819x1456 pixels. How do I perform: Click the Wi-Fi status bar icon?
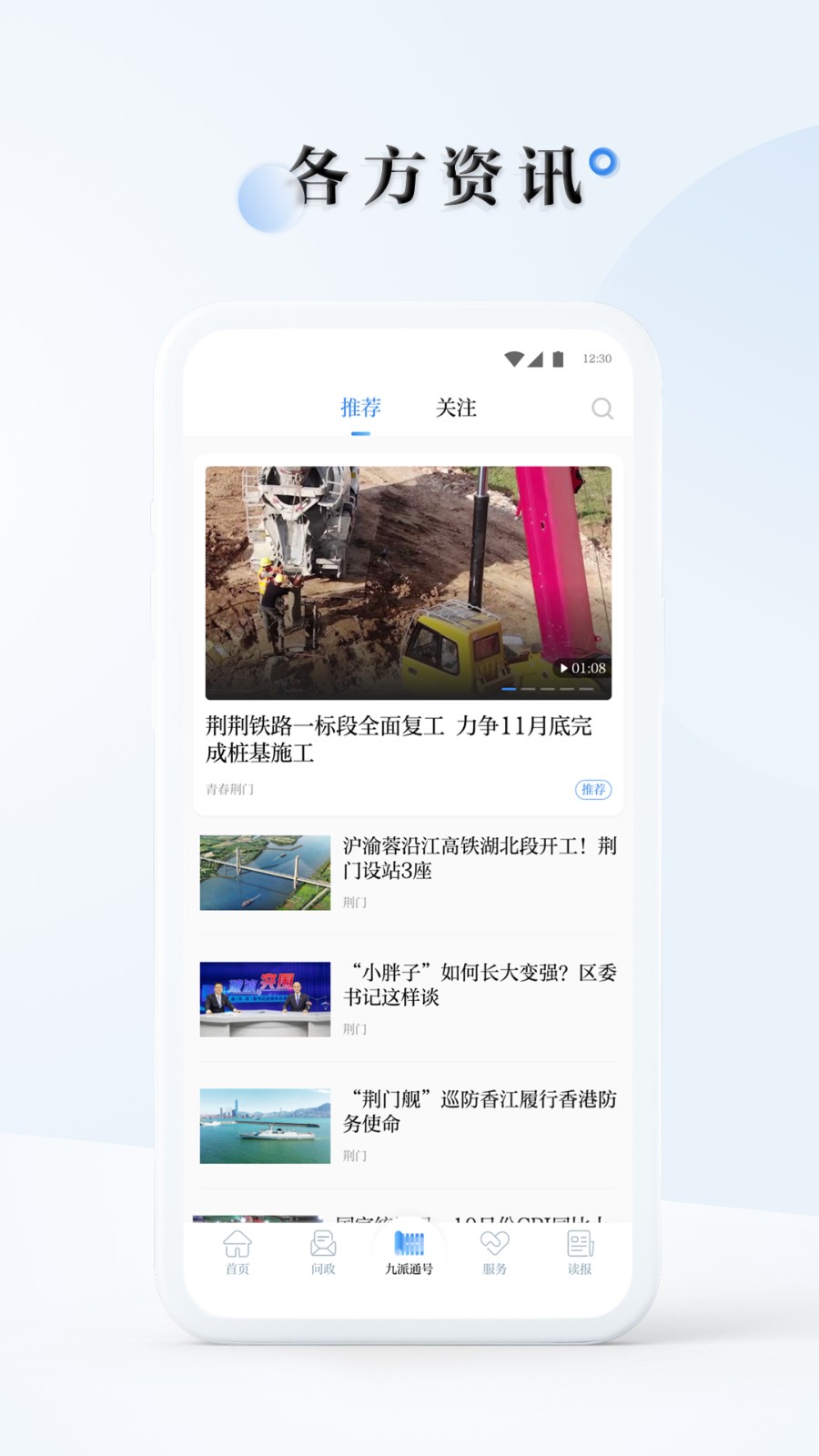point(512,359)
